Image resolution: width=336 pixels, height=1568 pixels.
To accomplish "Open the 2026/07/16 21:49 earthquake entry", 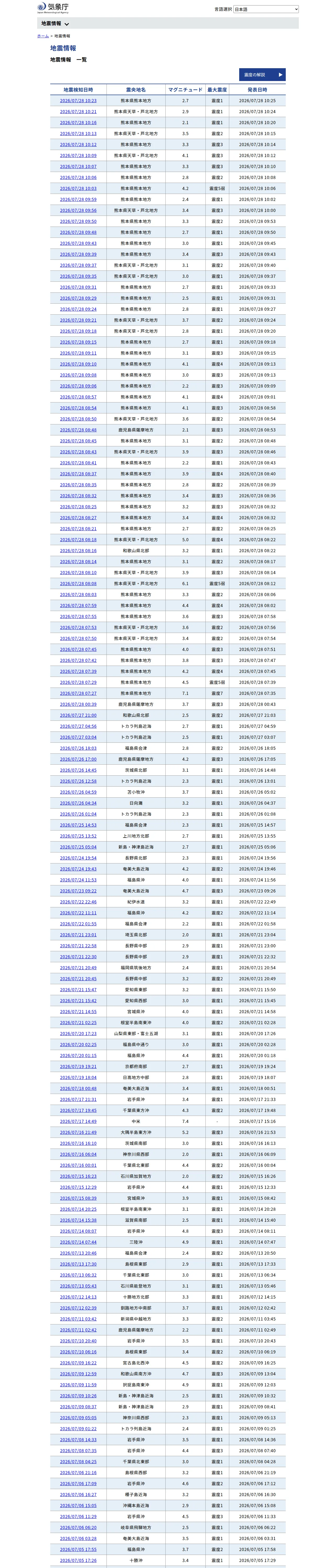I will (x=78, y=1132).
